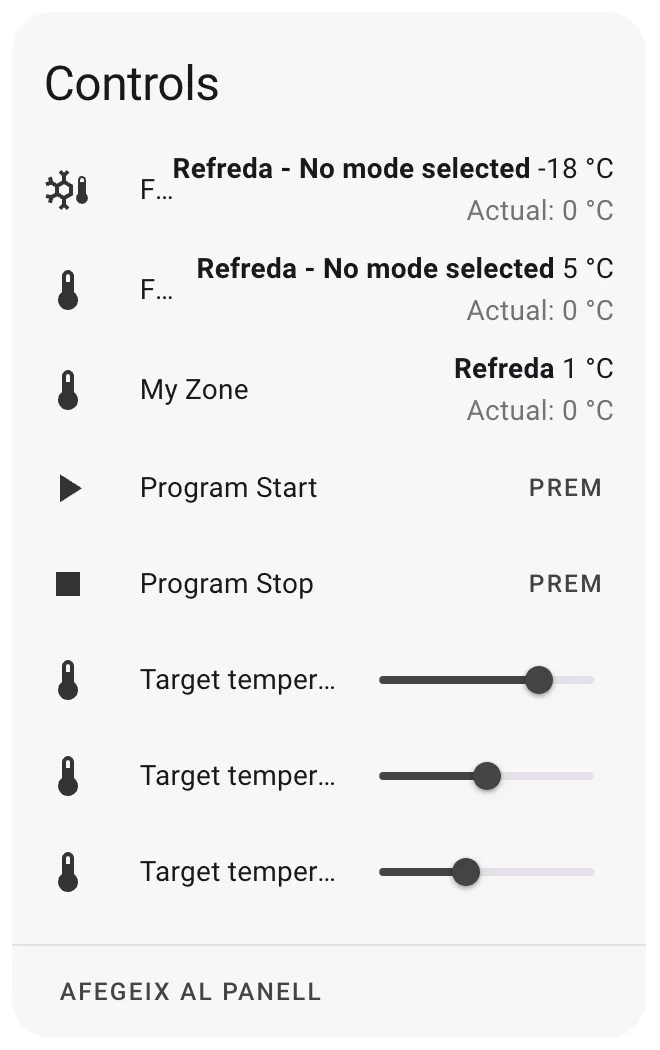The height and width of the screenshot is (1050, 660).
Task: Open the climate row showing 5 °C
Action: [x=330, y=290]
